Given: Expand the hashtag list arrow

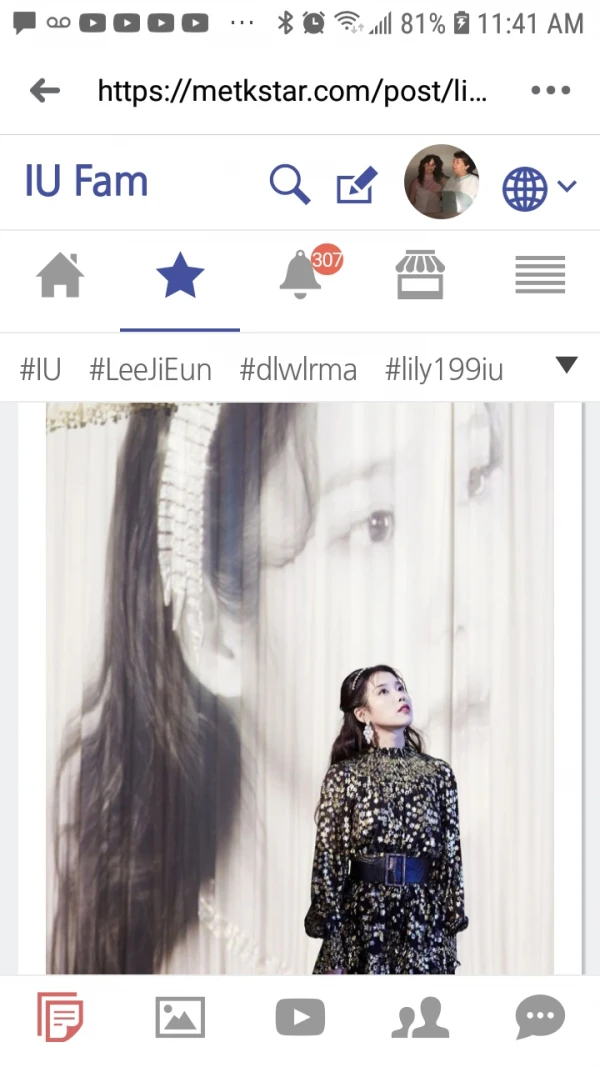Looking at the screenshot, I should (x=566, y=366).
